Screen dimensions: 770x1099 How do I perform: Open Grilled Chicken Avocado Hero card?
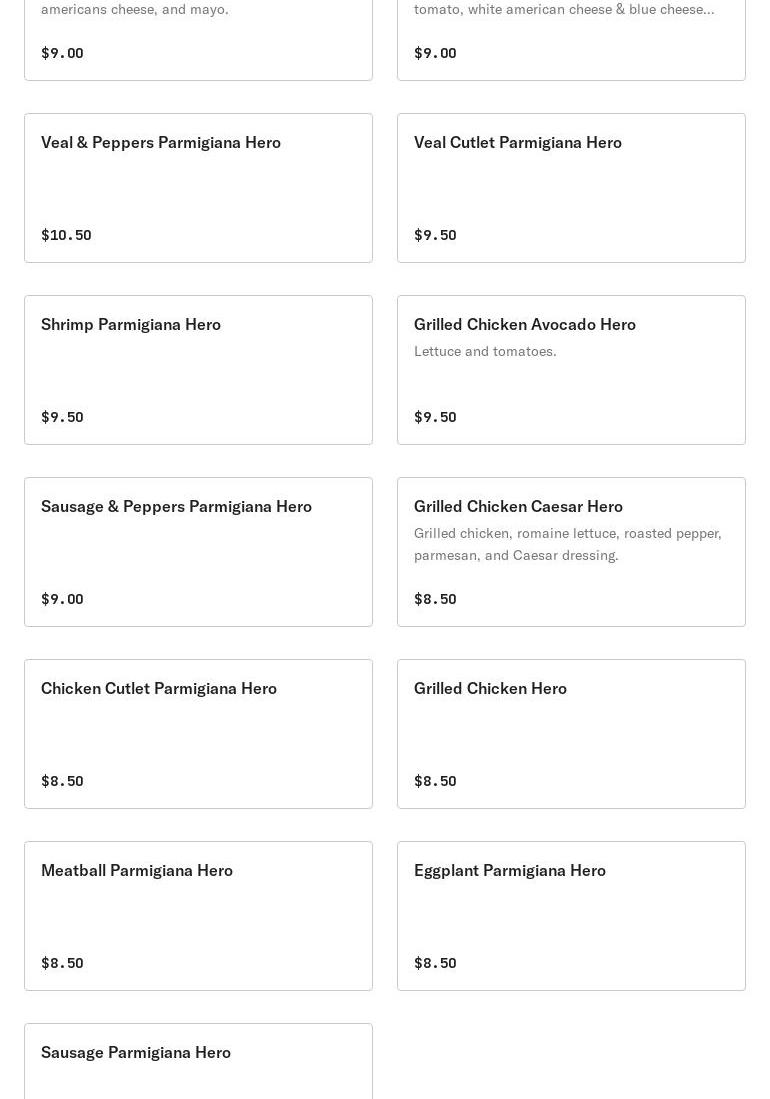571,370
